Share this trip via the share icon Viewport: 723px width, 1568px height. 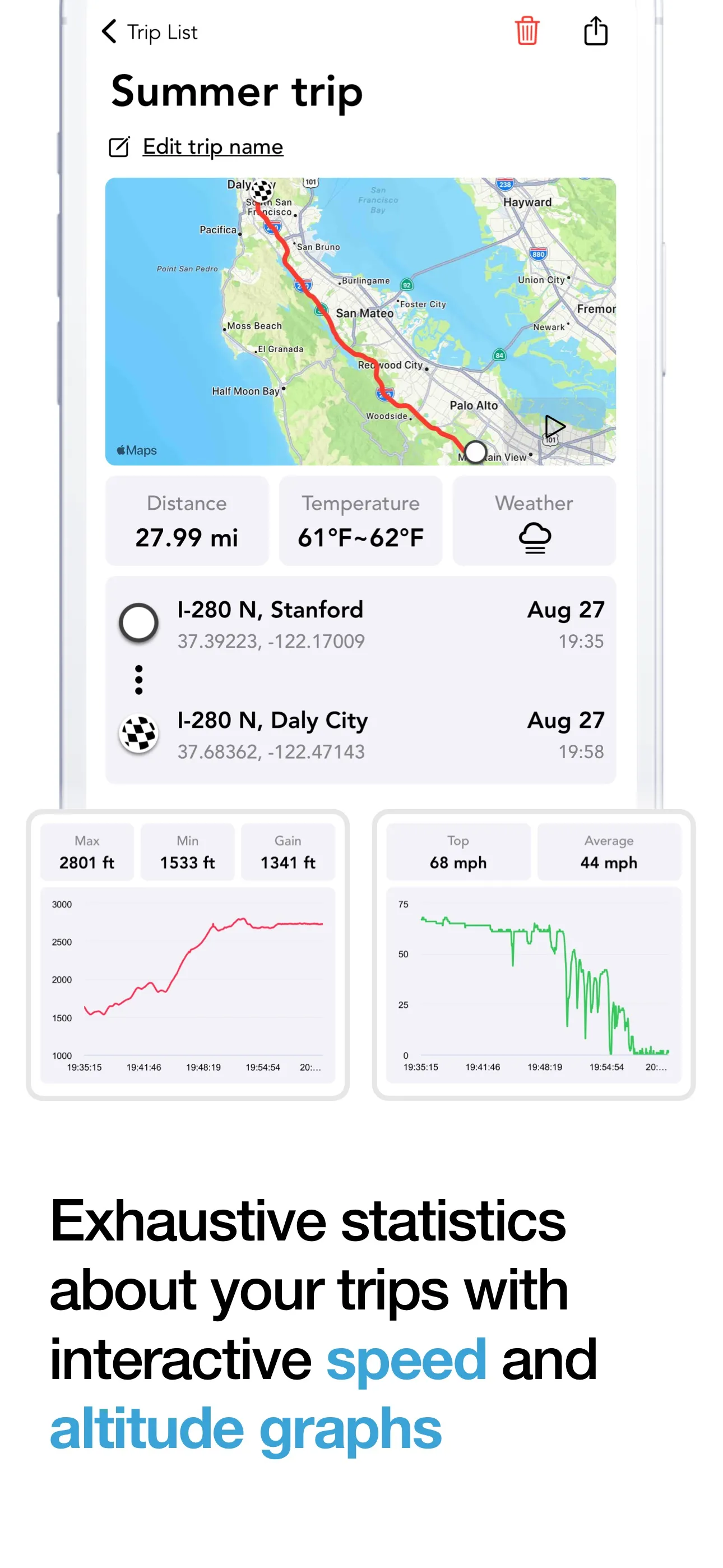595,31
